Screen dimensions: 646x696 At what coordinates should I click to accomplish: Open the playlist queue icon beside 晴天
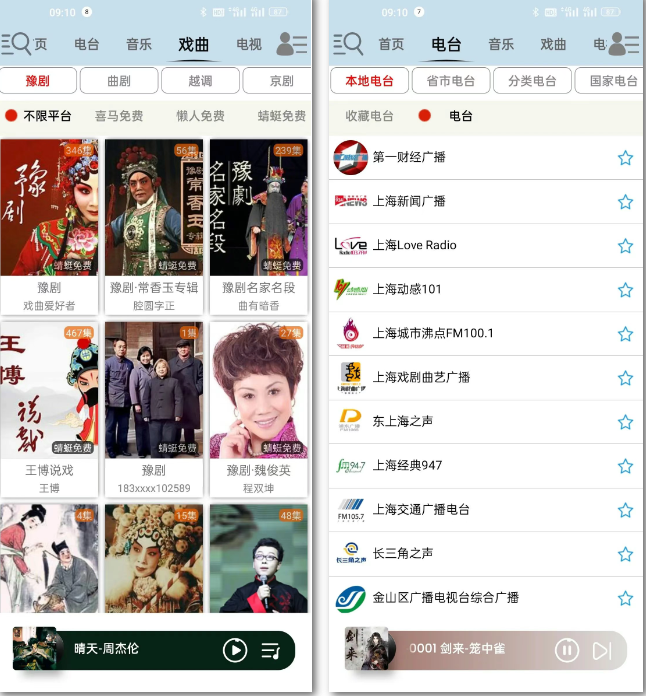[270, 650]
